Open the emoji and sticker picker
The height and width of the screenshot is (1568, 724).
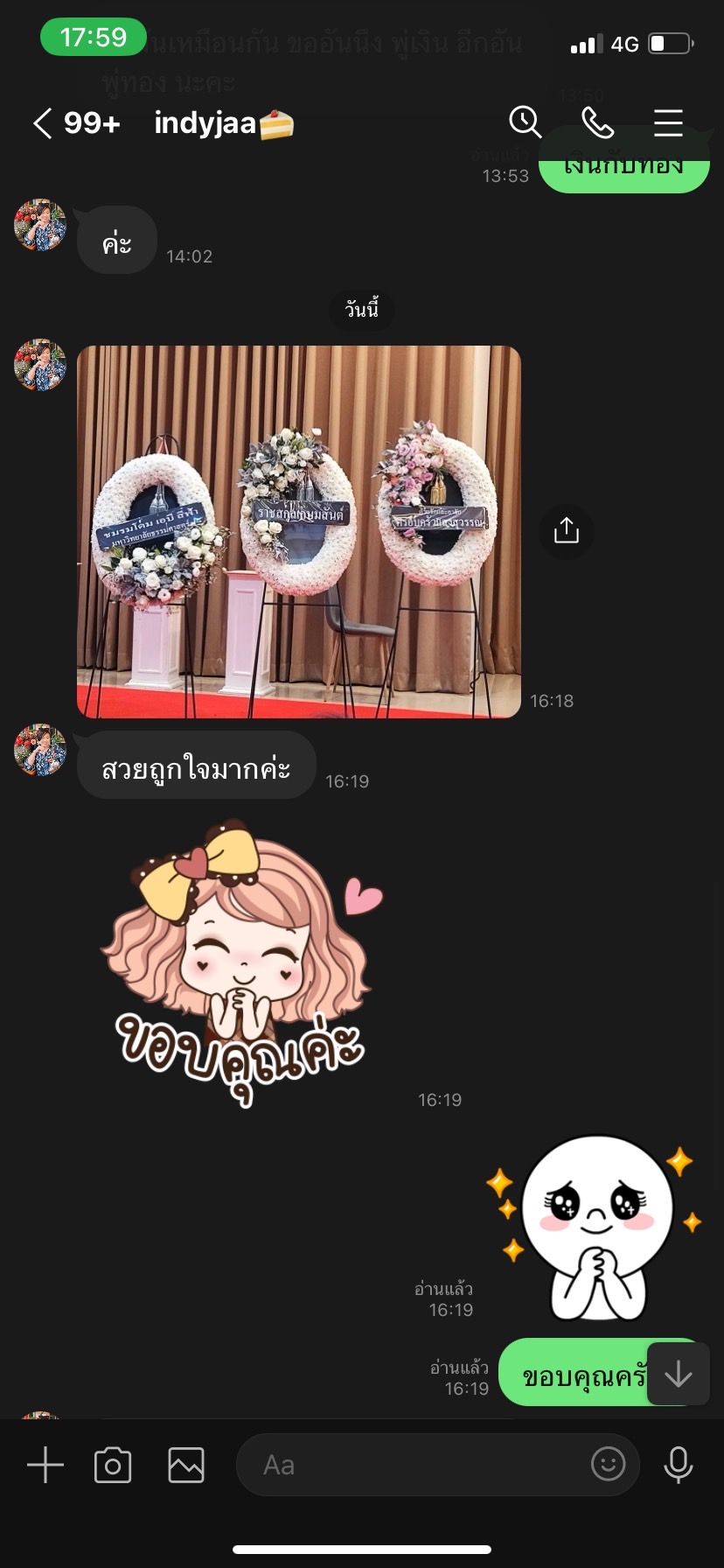[609, 1464]
